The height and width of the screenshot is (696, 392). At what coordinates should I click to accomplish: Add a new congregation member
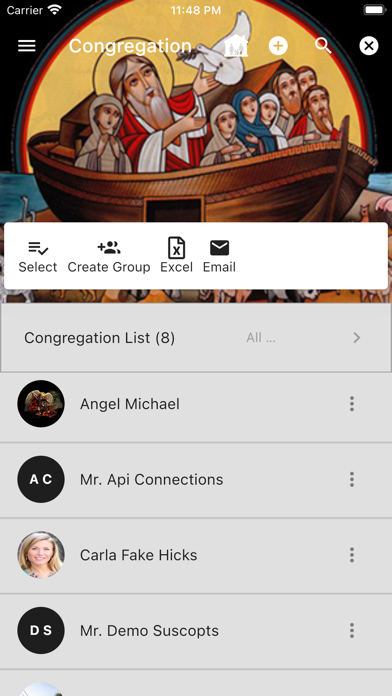coord(278,46)
